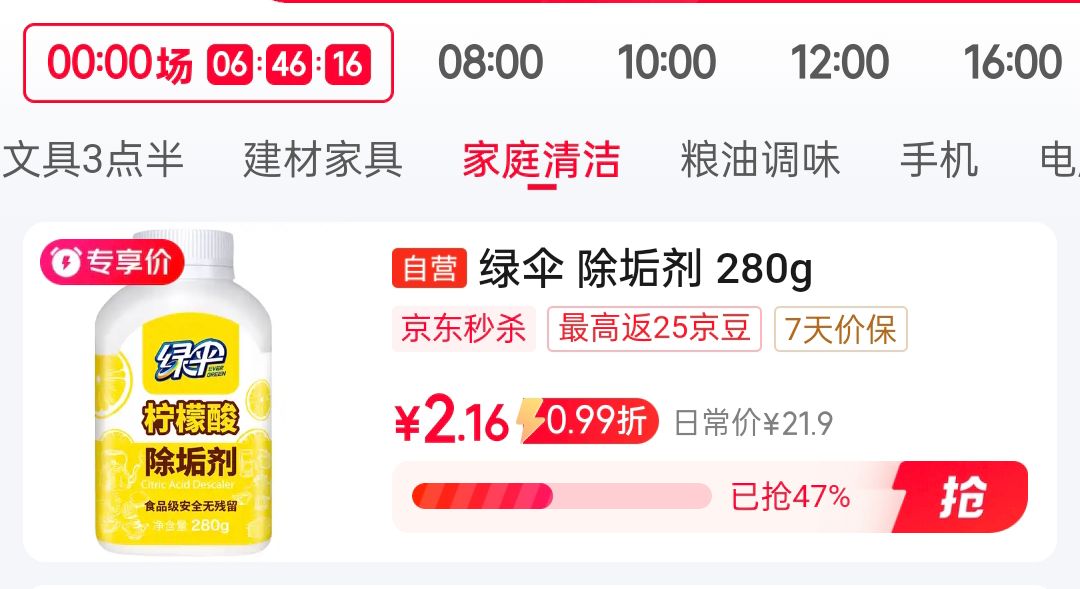Open the 手机 category
Screen dimensions: 1080x589
[x=939, y=160]
